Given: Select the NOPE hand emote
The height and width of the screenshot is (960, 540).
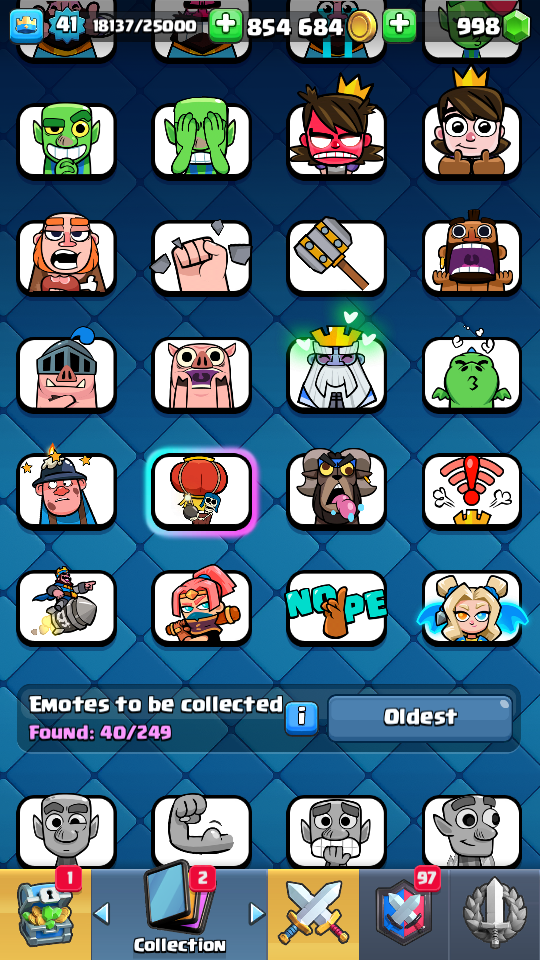Looking at the screenshot, I should (337, 609).
